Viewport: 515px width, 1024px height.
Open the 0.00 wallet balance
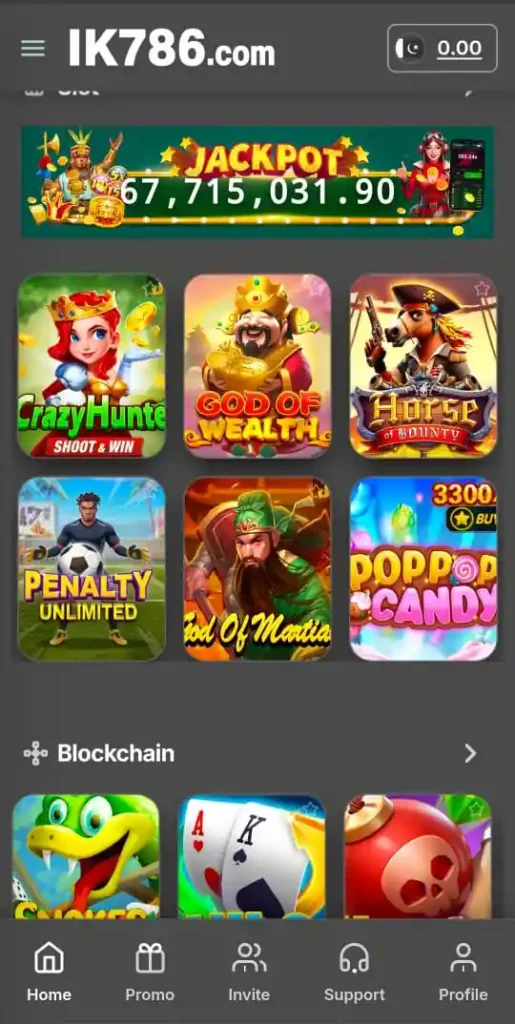(x=442, y=48)
